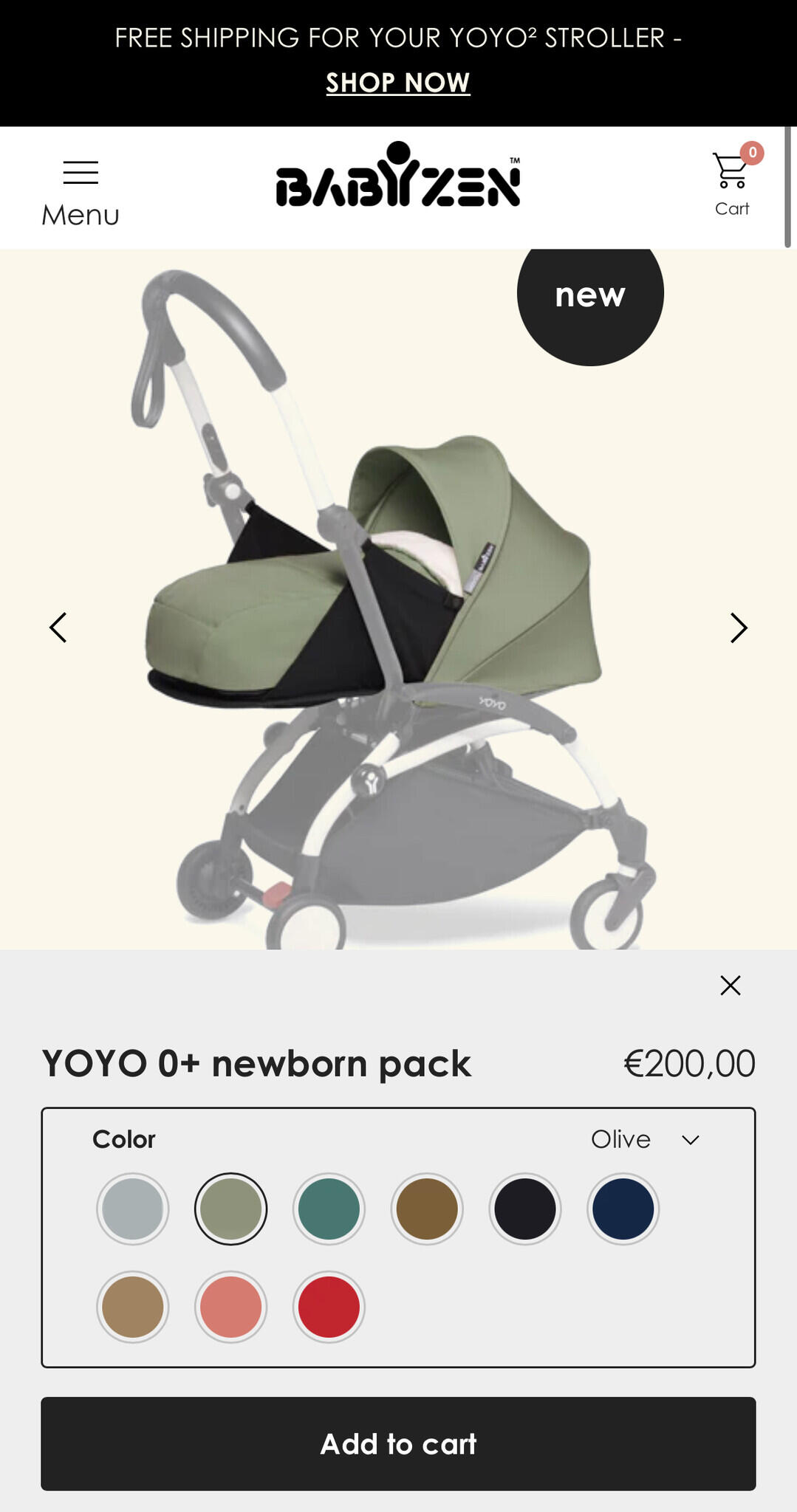Choose the navy blue color swatch
Screen dimensions: 797x1512
pyautogui.click(x=623, y=1209)
